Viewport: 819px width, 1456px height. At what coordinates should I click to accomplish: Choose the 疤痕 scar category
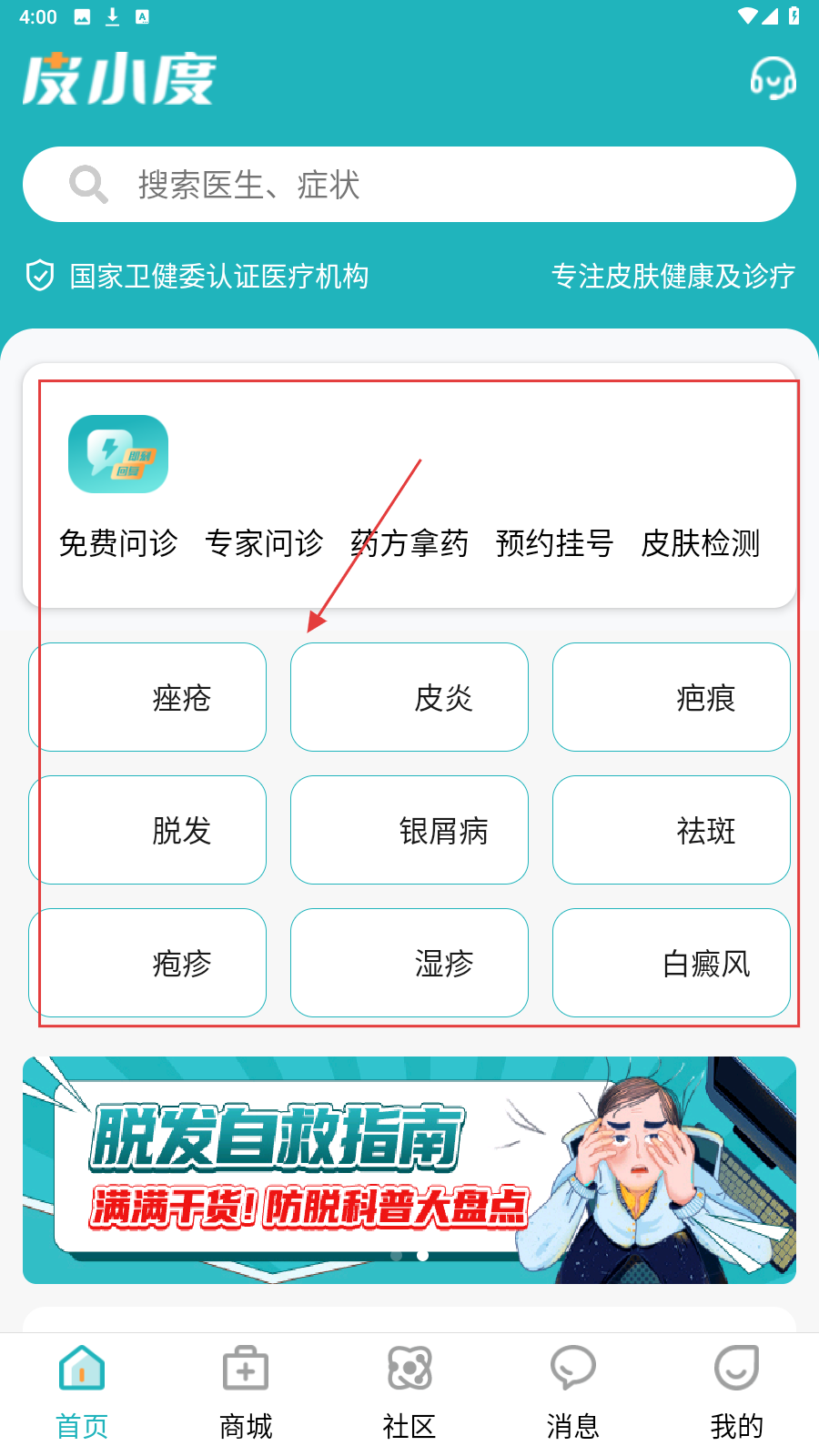pyautogui.click(x=672, y=697)
